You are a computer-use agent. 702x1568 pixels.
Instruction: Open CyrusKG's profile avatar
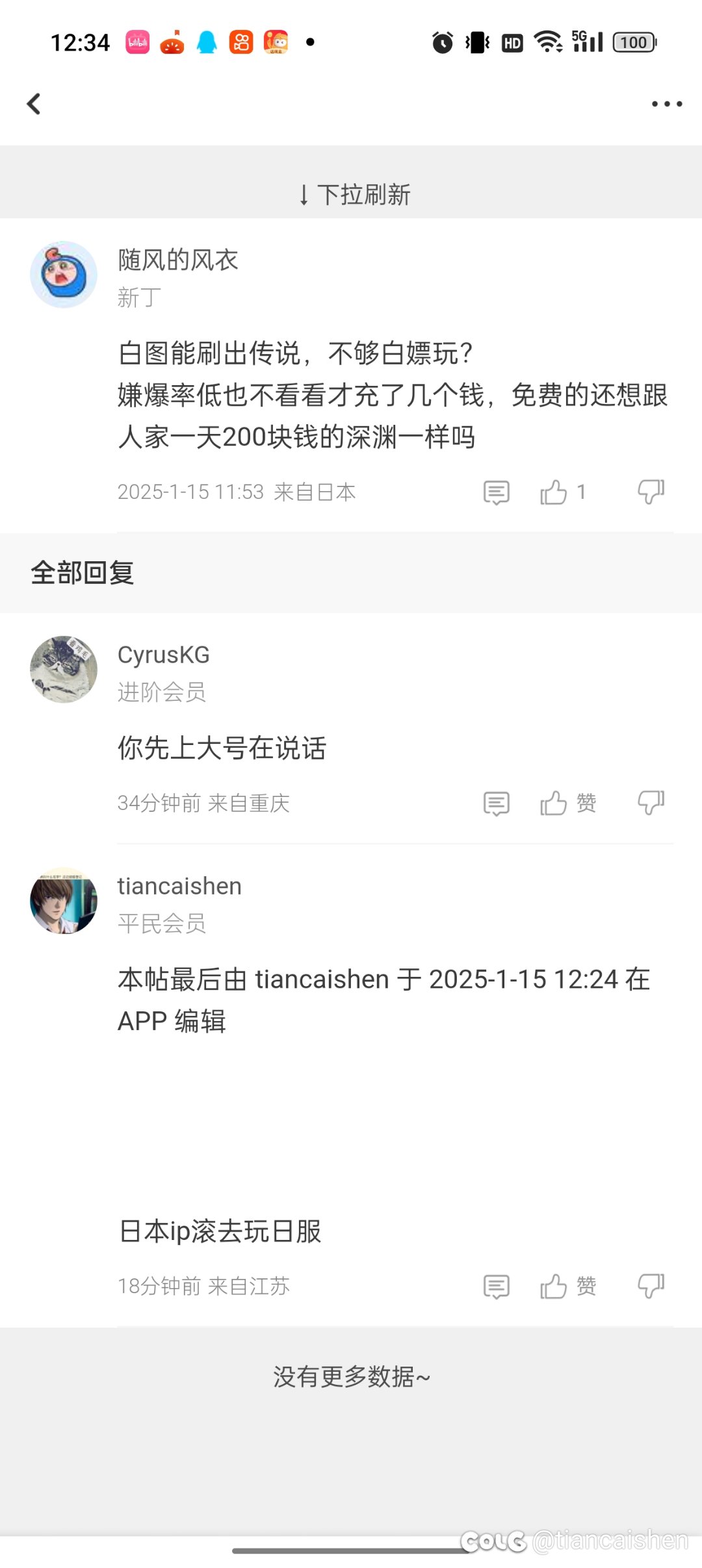click(64, 669)
